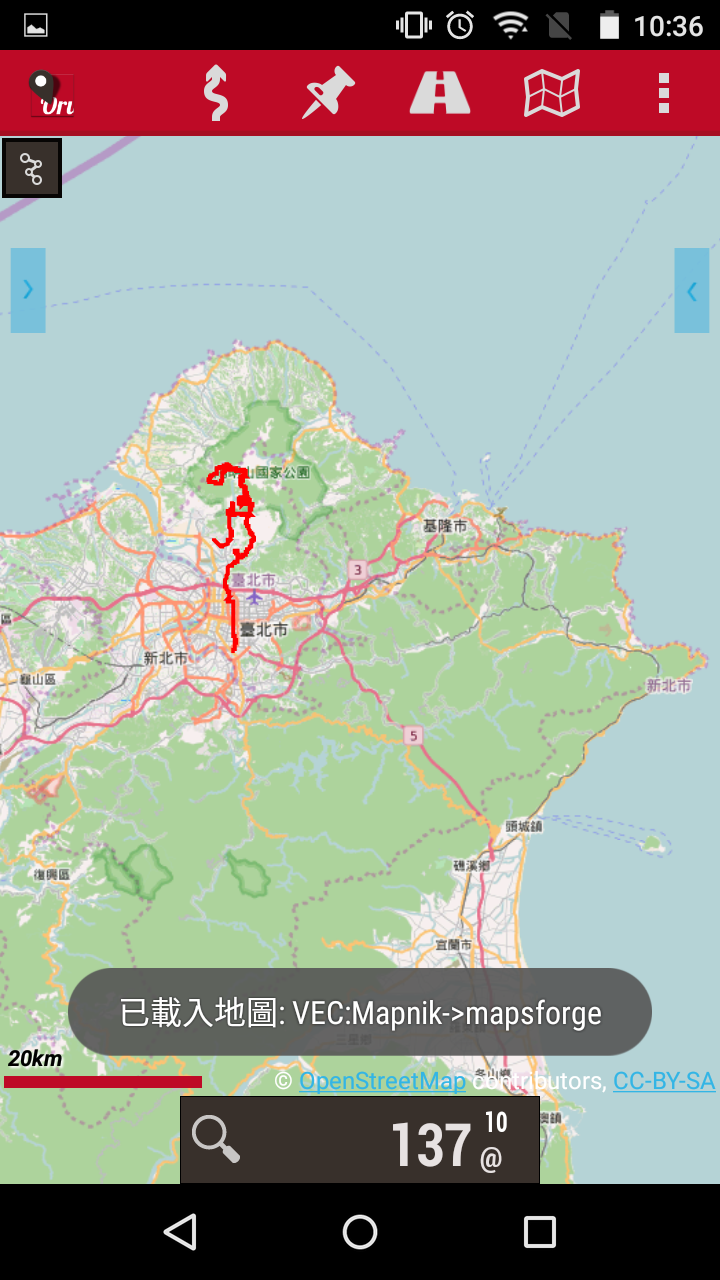Open the CC-BY-SA license link
The width and height of the screenshot is (720, 1280).
(x=664, y=1081)
